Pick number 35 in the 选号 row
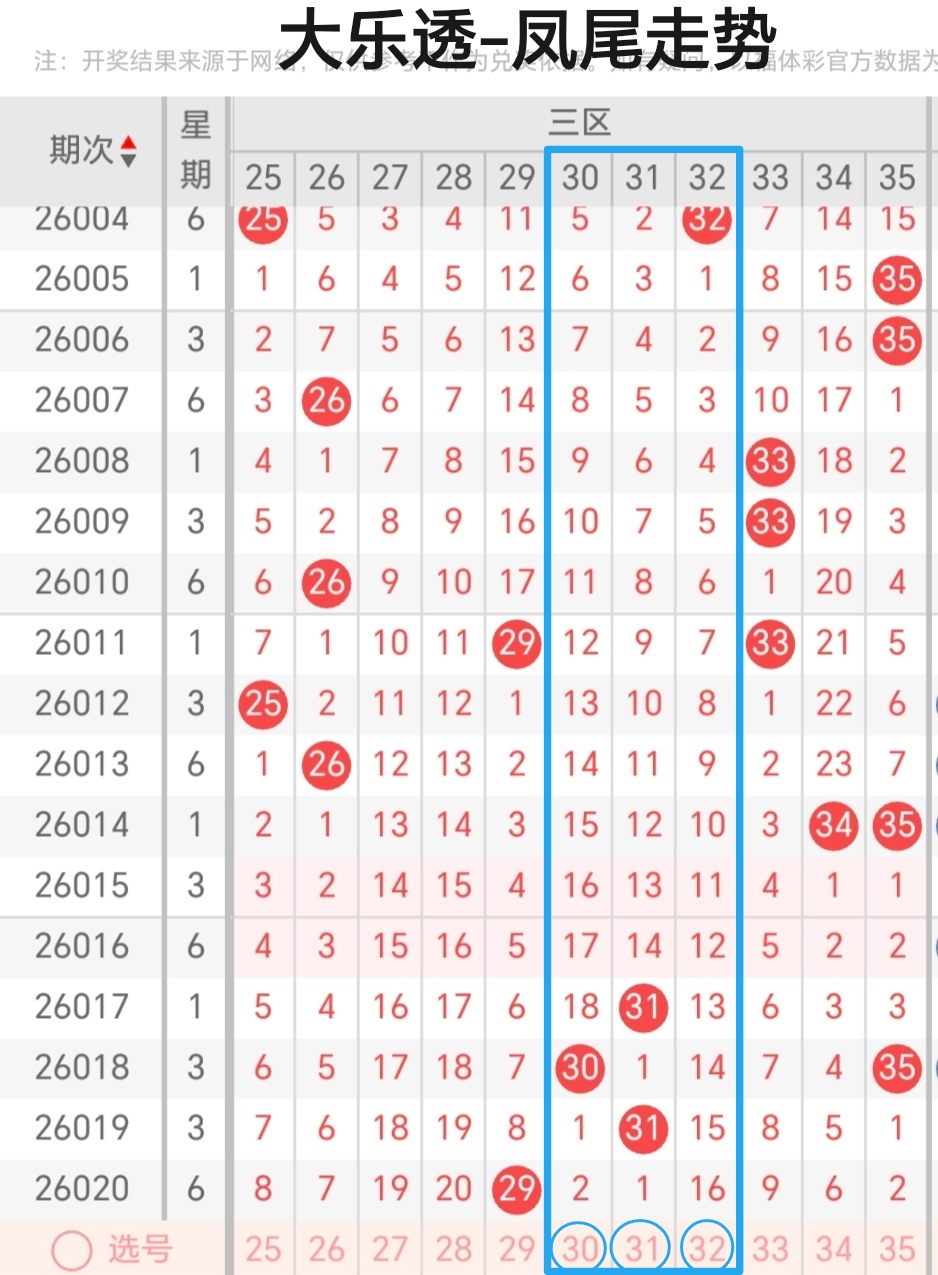This screenshot has width=938, height=1275. point(897,1250)
